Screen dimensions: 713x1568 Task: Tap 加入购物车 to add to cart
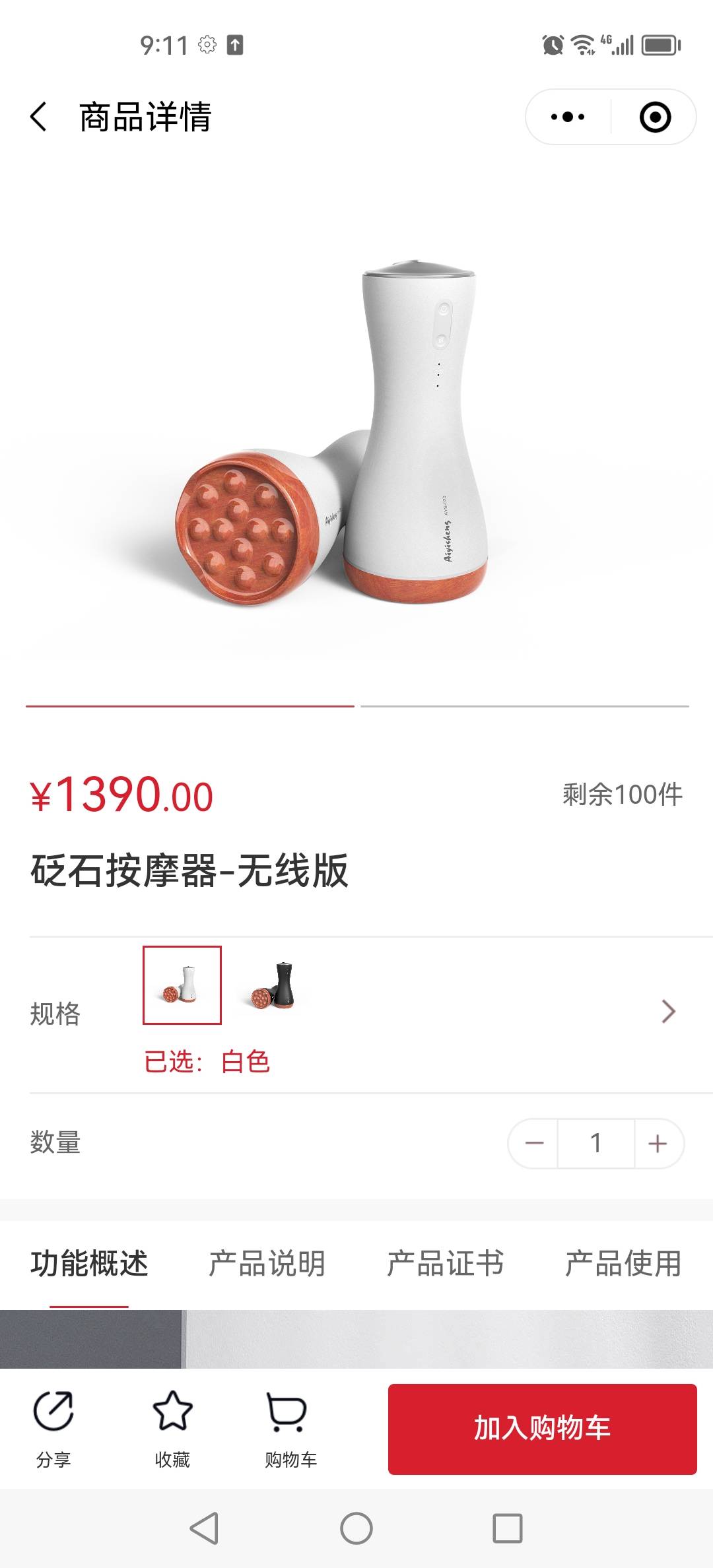[542, 1429]
